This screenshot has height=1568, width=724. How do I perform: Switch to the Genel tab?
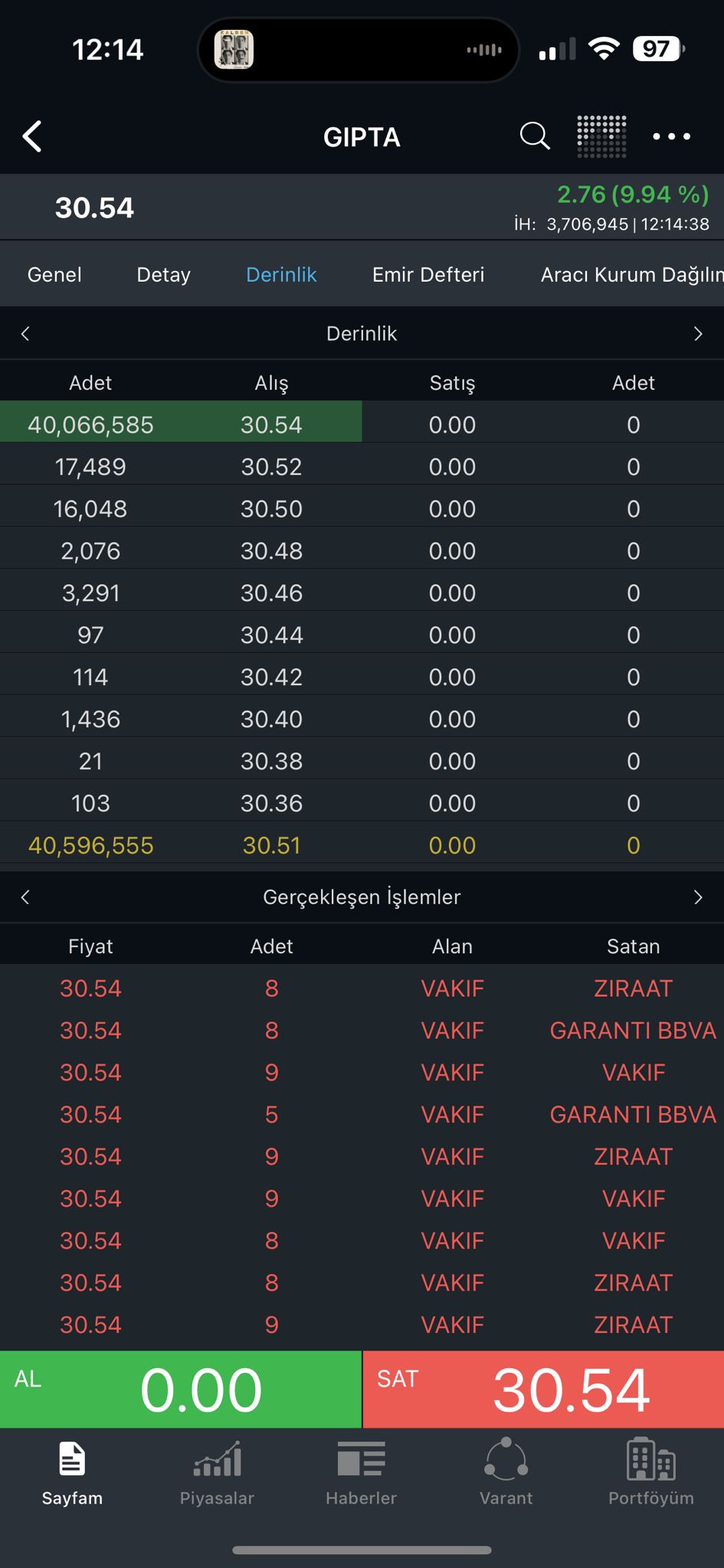tap(54, 275)
